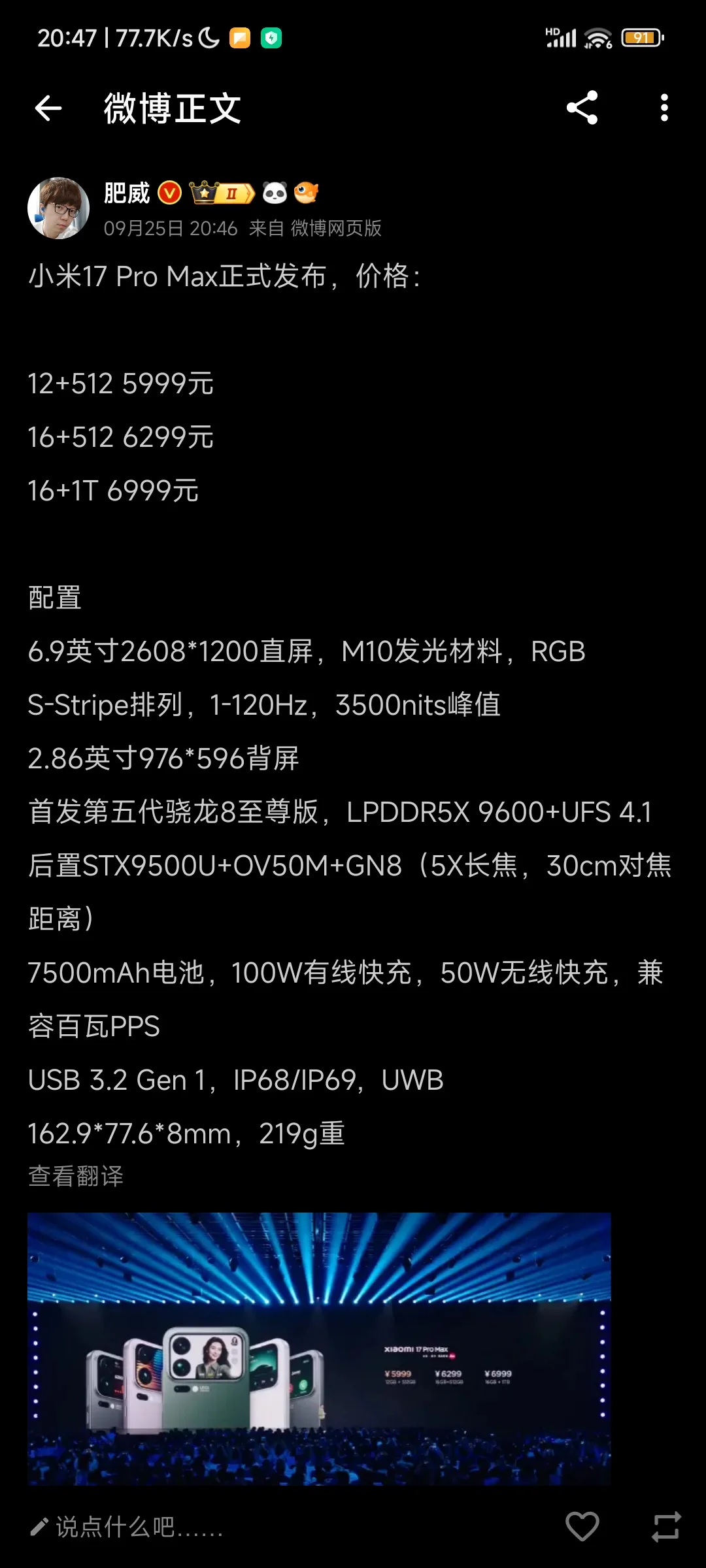Like this post with the heart
The width and height of the screenshot is (706, 1568).
[582, 1527]
